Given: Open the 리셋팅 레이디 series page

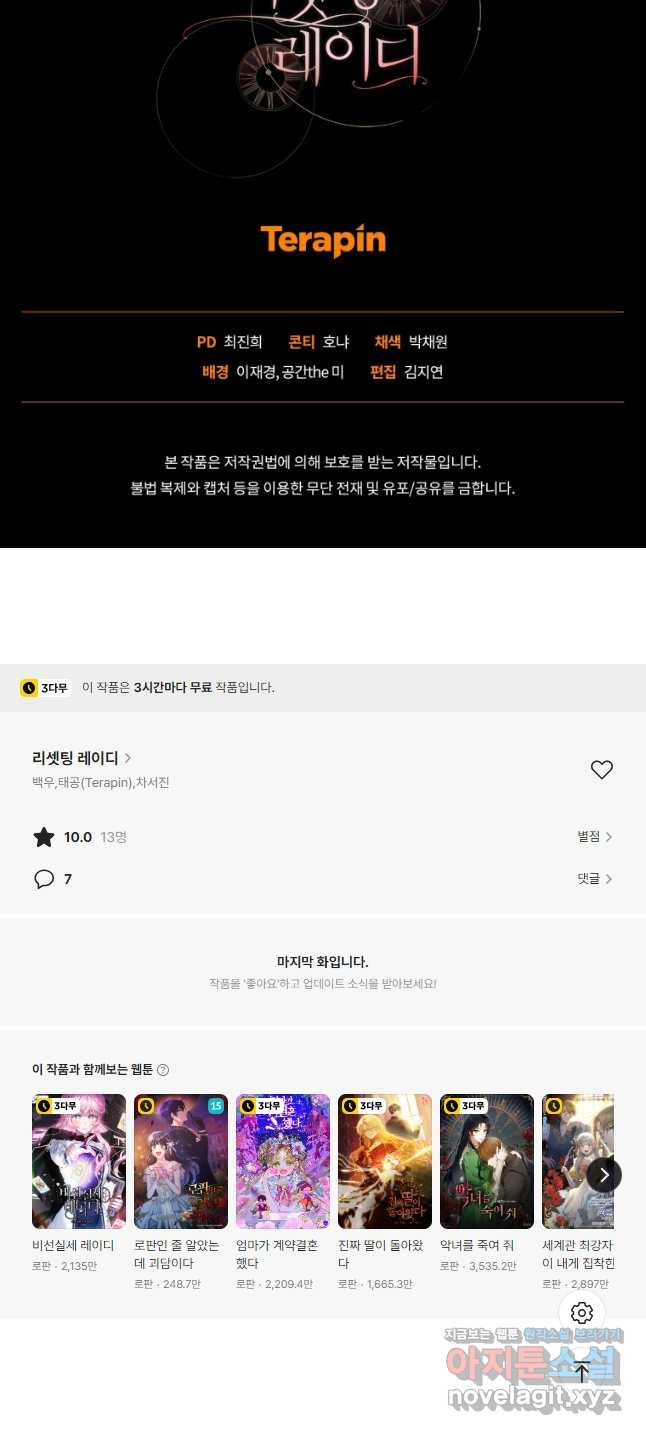Looking at the screenshot, I should click(82, 758).
